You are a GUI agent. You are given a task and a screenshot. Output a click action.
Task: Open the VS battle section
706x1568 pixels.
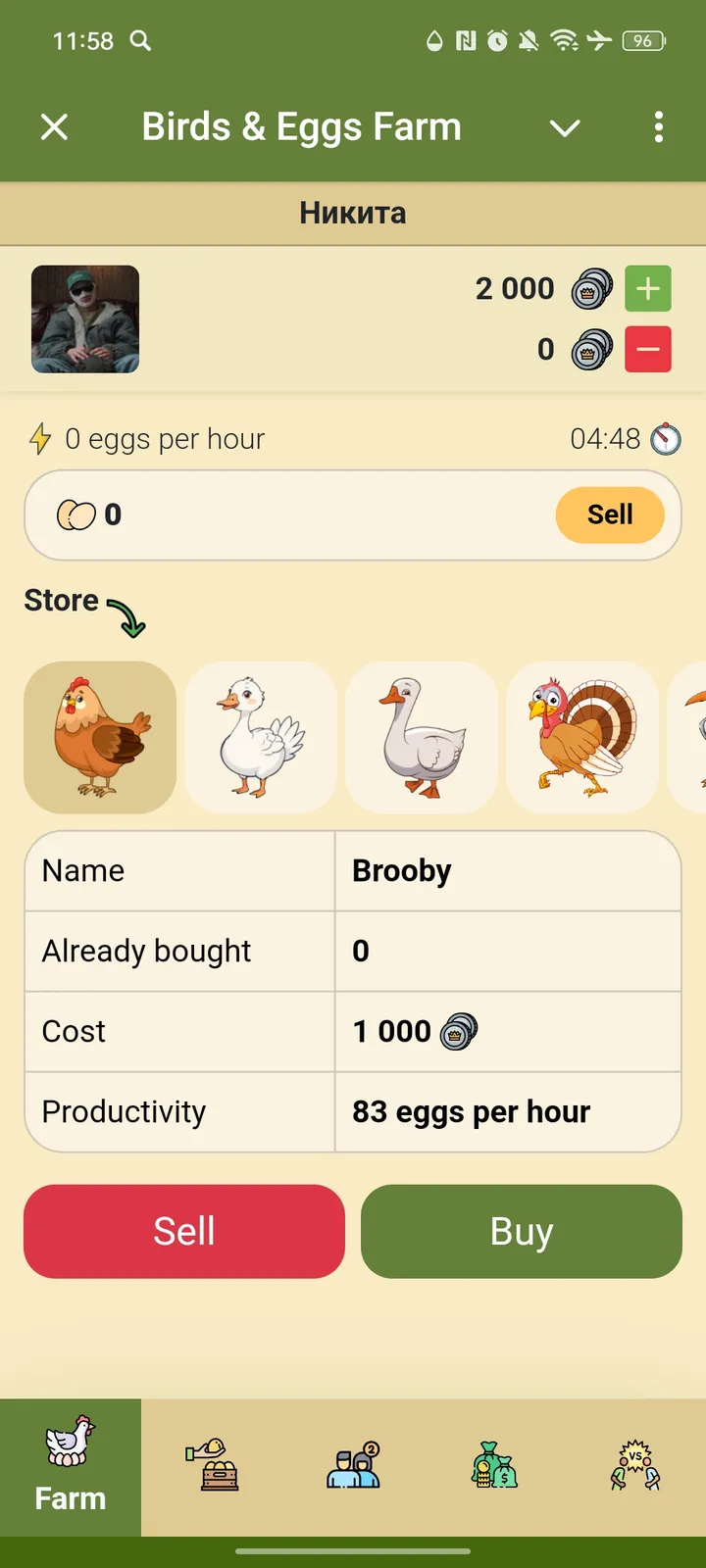pyautogui.click(x=635, y=1465)
